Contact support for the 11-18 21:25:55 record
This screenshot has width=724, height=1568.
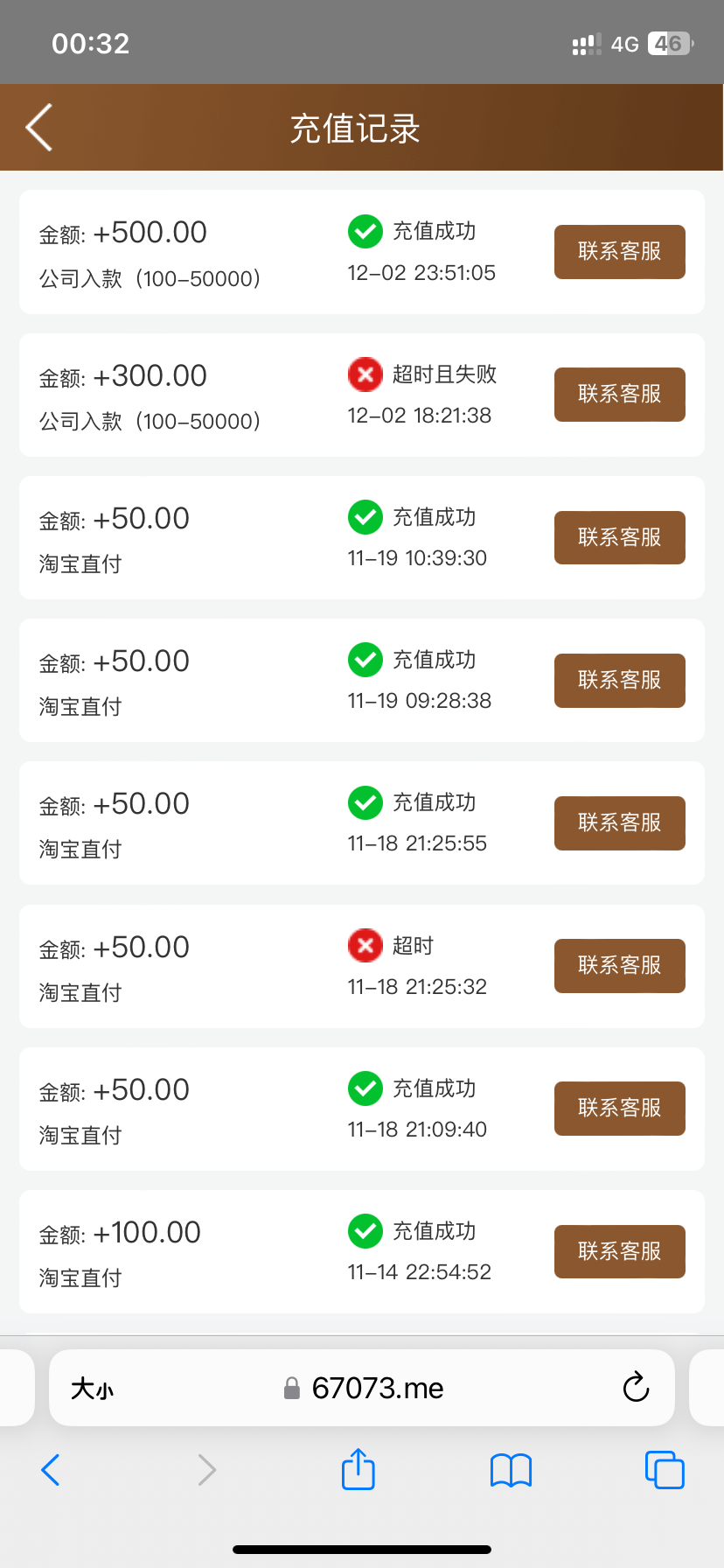pos(620,822)
